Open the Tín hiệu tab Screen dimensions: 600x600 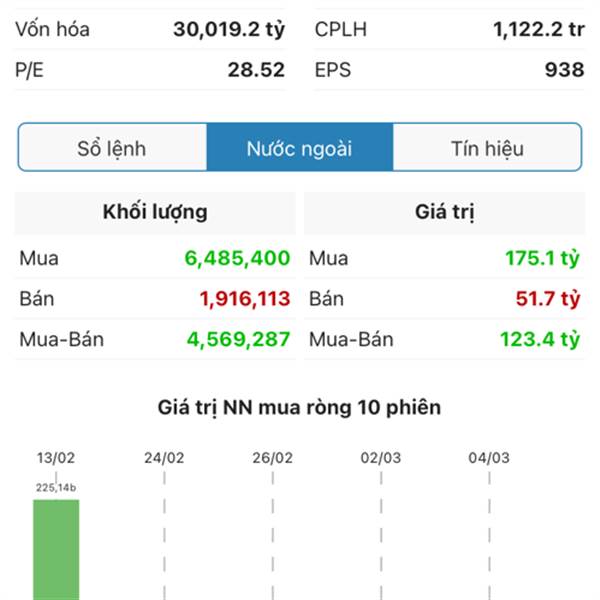(x=487, y=148)
